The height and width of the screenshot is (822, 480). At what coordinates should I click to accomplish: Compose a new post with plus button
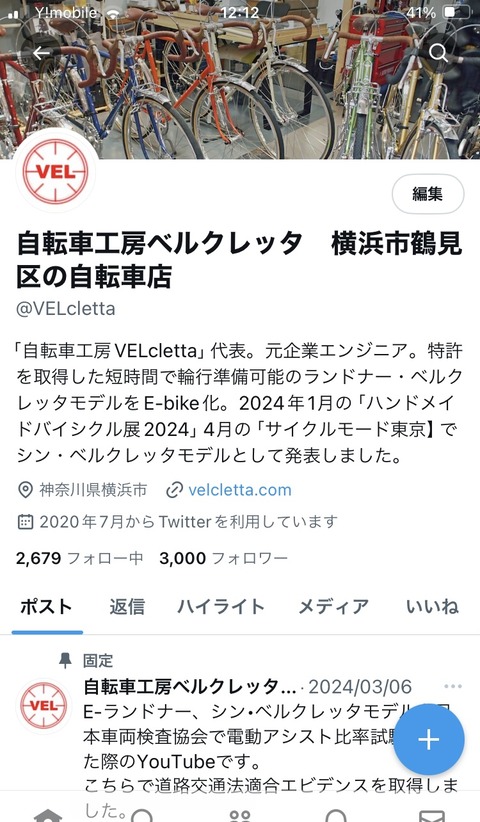429,739
